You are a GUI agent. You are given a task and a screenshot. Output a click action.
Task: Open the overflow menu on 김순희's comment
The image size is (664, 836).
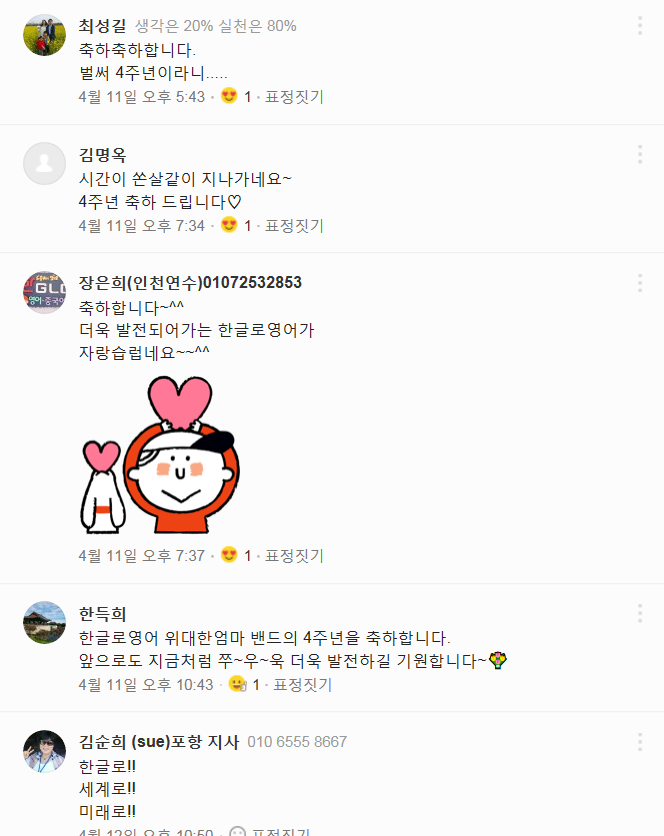(639, 741)
